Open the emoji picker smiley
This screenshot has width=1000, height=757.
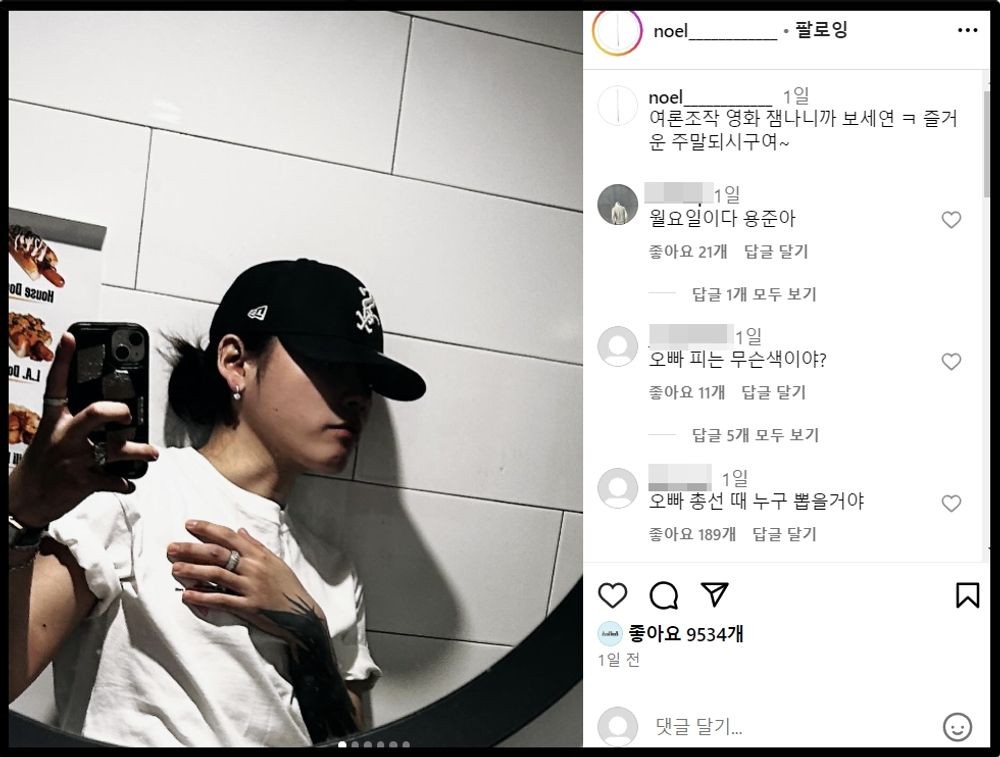[x=957, y=727]
